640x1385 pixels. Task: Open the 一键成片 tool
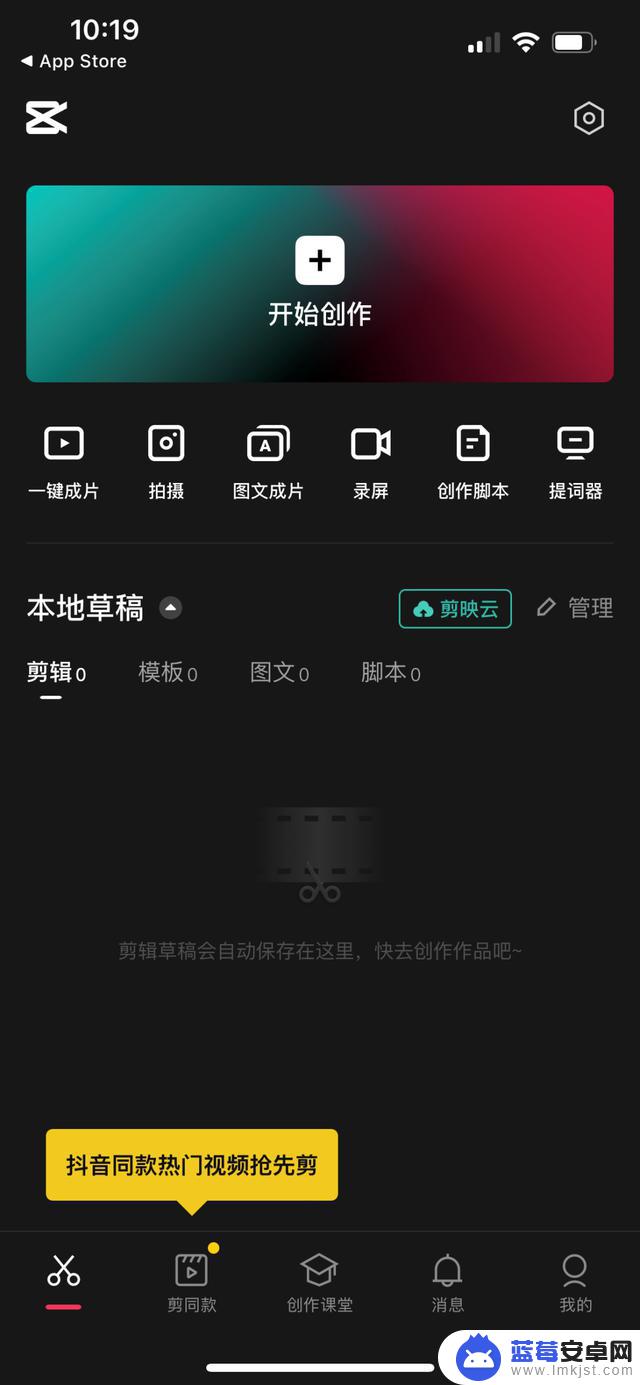(x=64, y=462)
